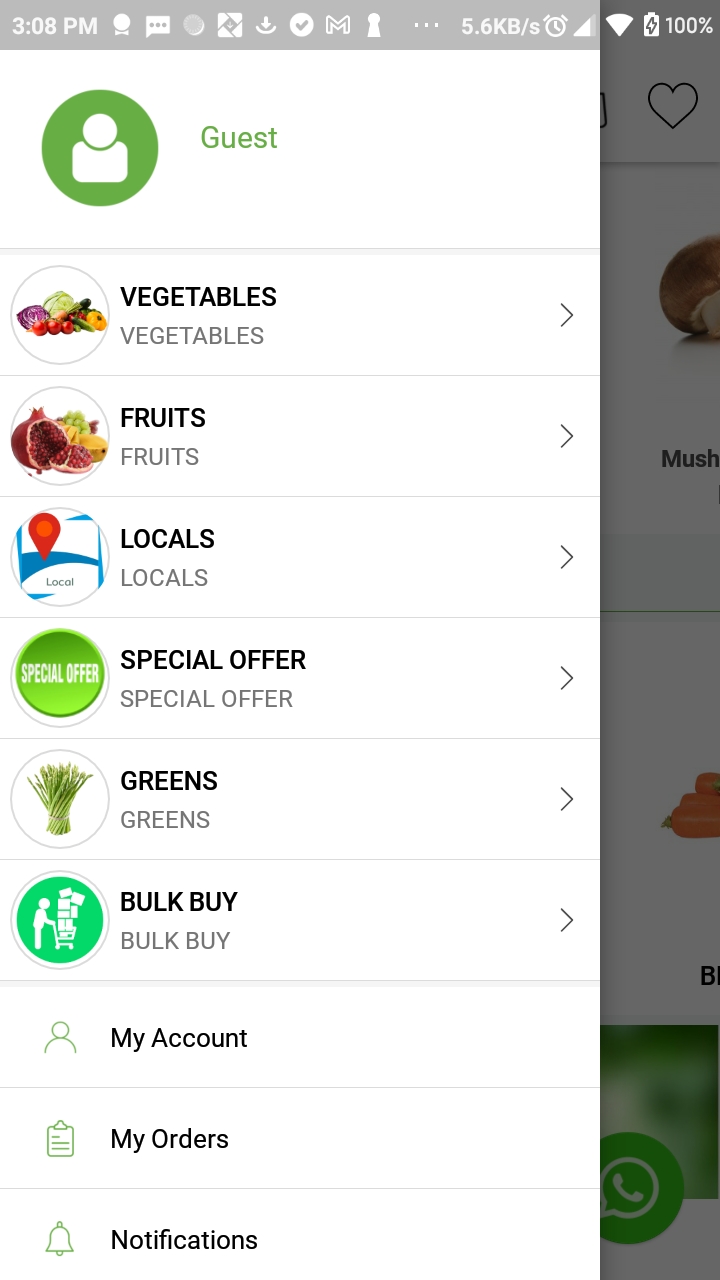The image size is (720, 1280).
Task: View the Special Offer category
Action: pos(300,679)
